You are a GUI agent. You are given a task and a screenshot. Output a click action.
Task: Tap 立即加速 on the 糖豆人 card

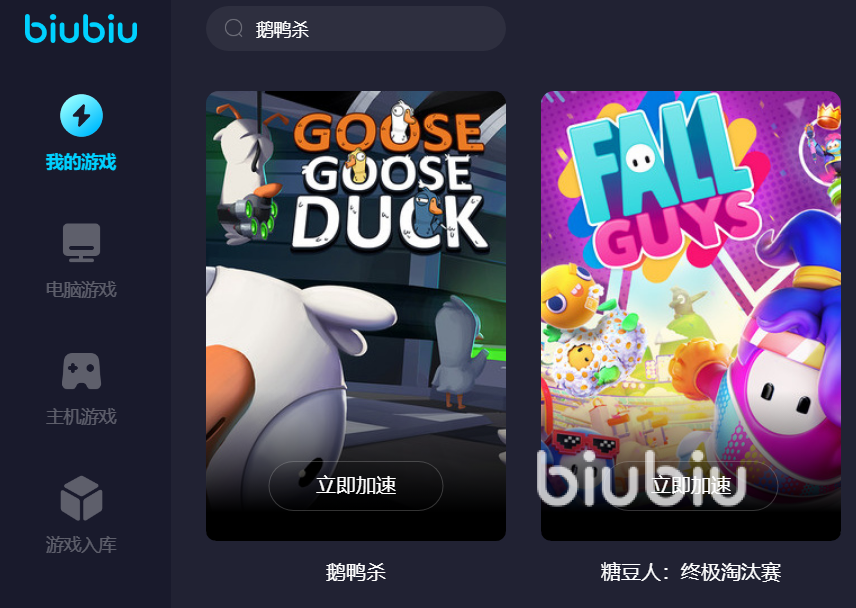click(x=691, y=486)
